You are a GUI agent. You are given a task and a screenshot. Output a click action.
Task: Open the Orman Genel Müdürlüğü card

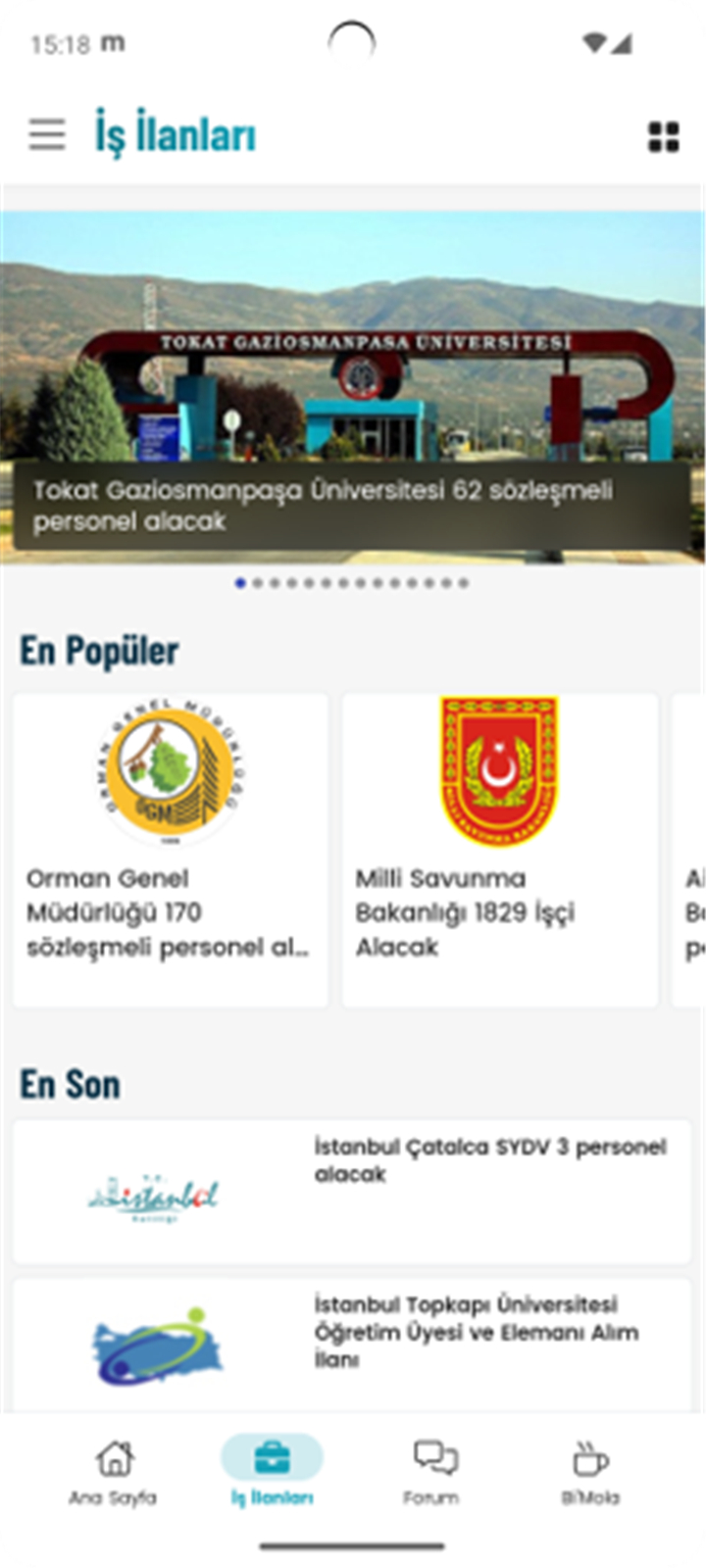(x=171, y=850)
